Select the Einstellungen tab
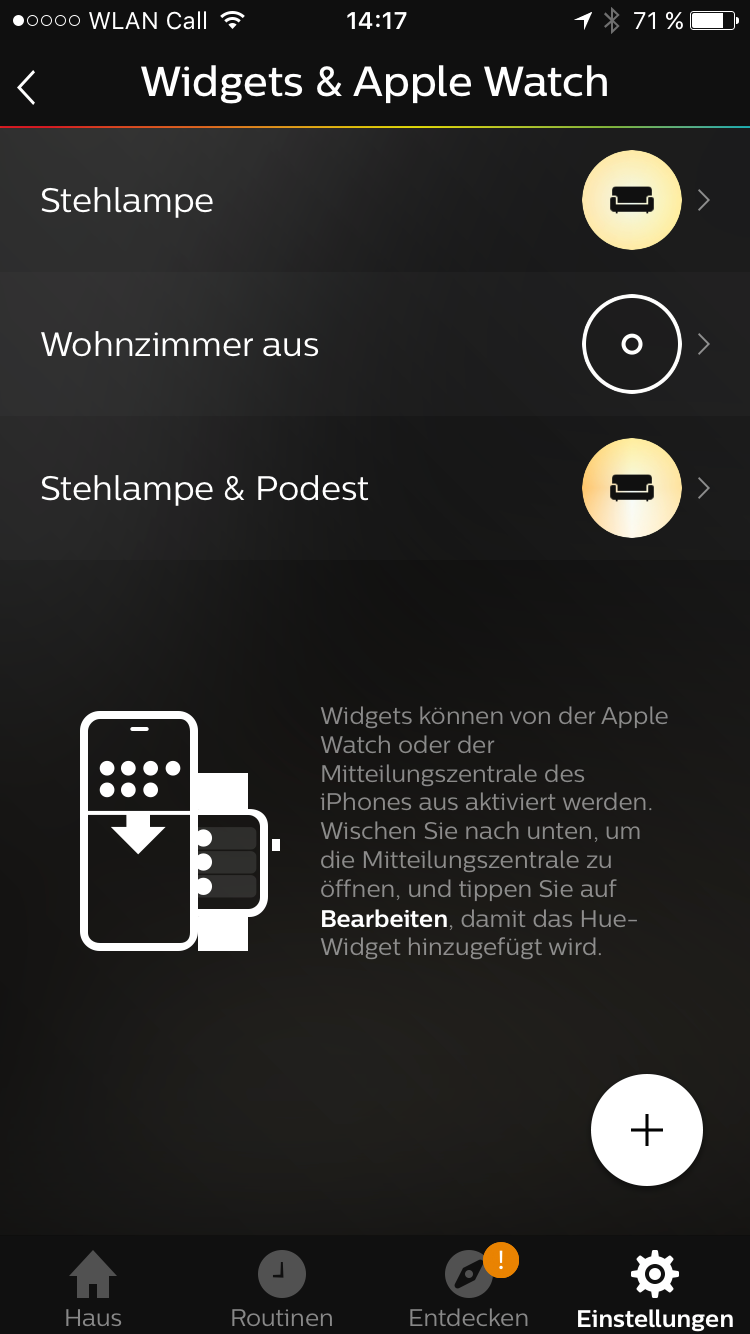Viewport: 750px width, 1334px height. pyautogui.click(x=655, y=1288)
